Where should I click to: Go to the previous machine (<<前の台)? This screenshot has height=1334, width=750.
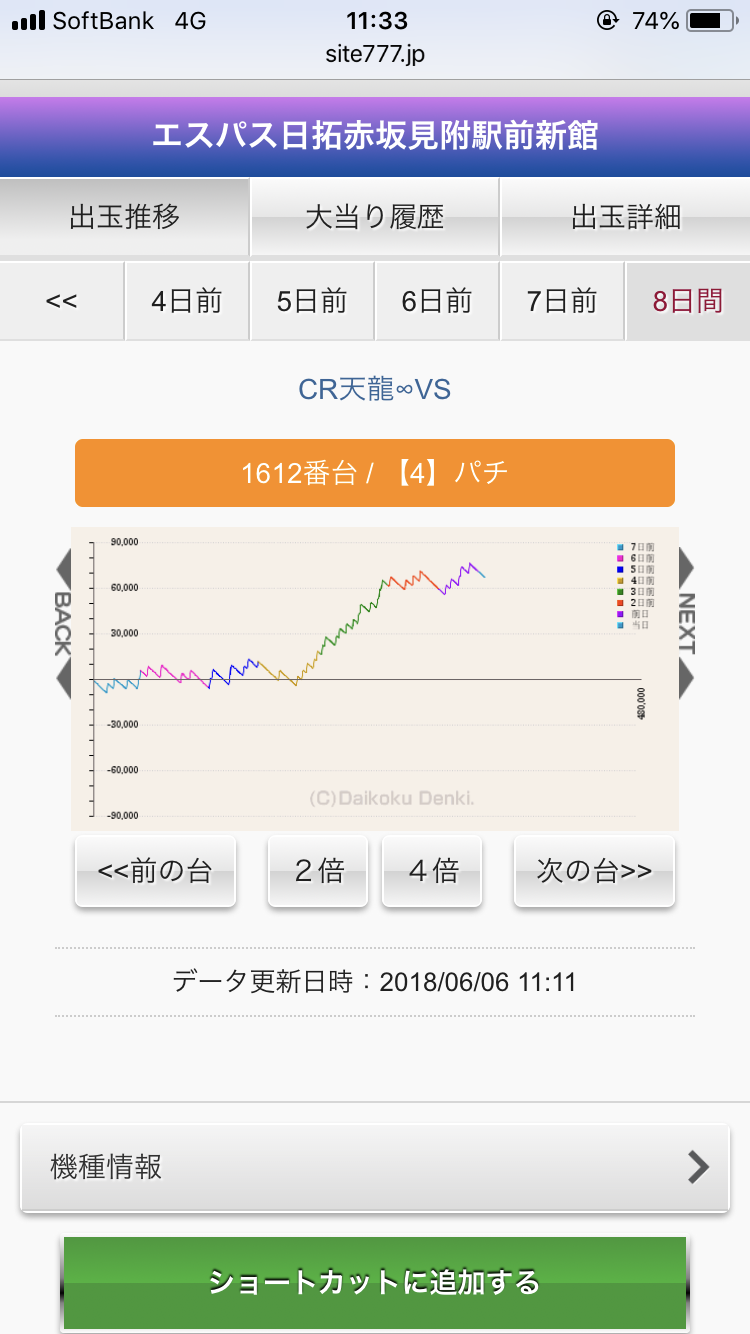click(x=155, y=871)
